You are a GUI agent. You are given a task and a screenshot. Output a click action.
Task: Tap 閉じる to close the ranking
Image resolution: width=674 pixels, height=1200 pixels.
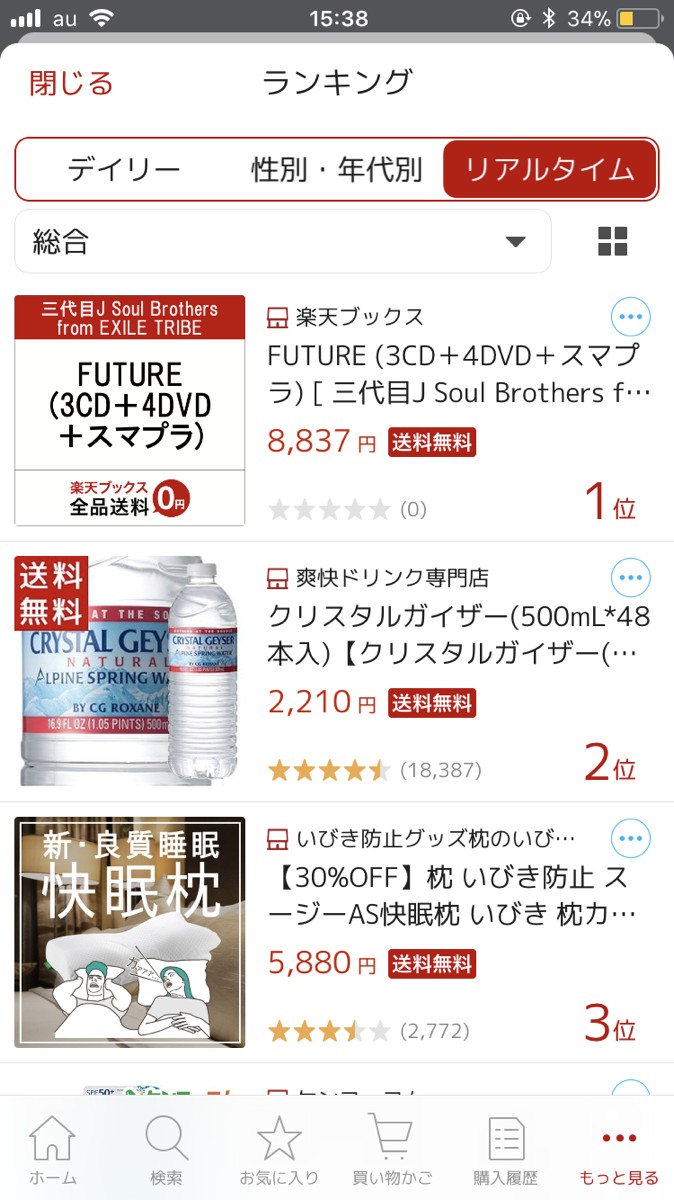pyautogui.click(x=71, y=82)
